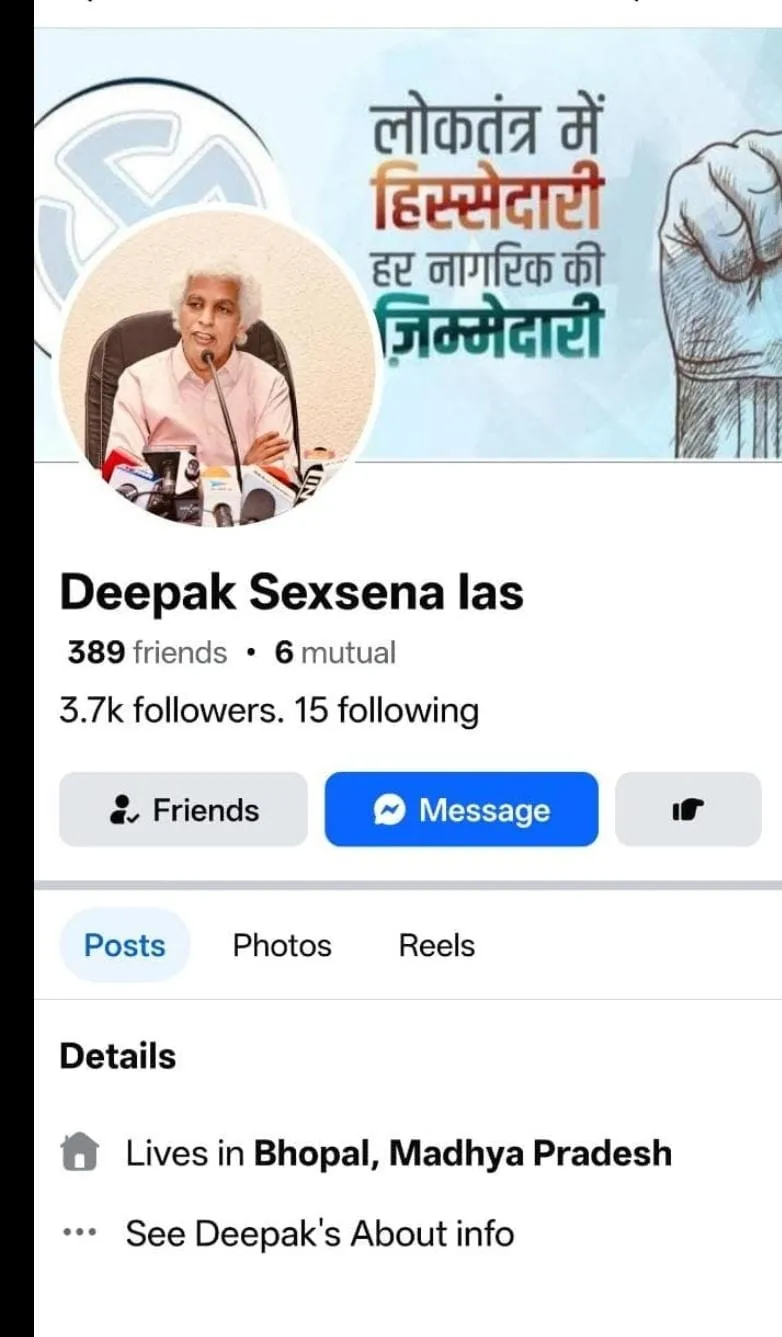Expand See Deepak's About info
Viewport: 782px width, 1337px height.
[x=318, y=1233]
